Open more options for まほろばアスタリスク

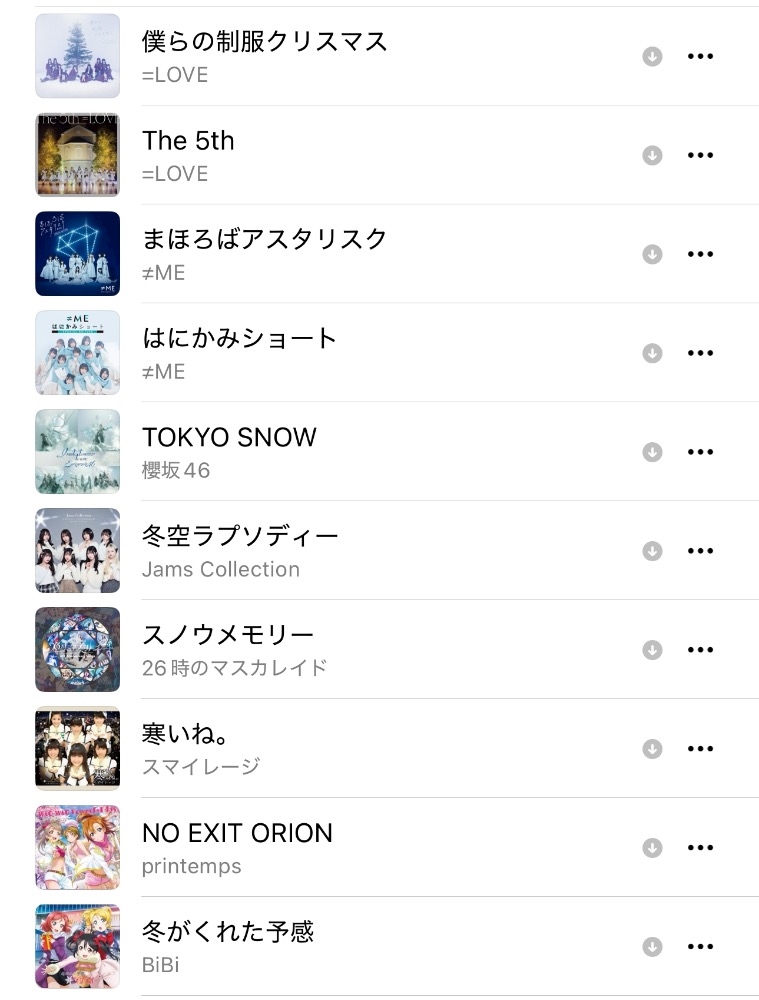click(701, 254)
